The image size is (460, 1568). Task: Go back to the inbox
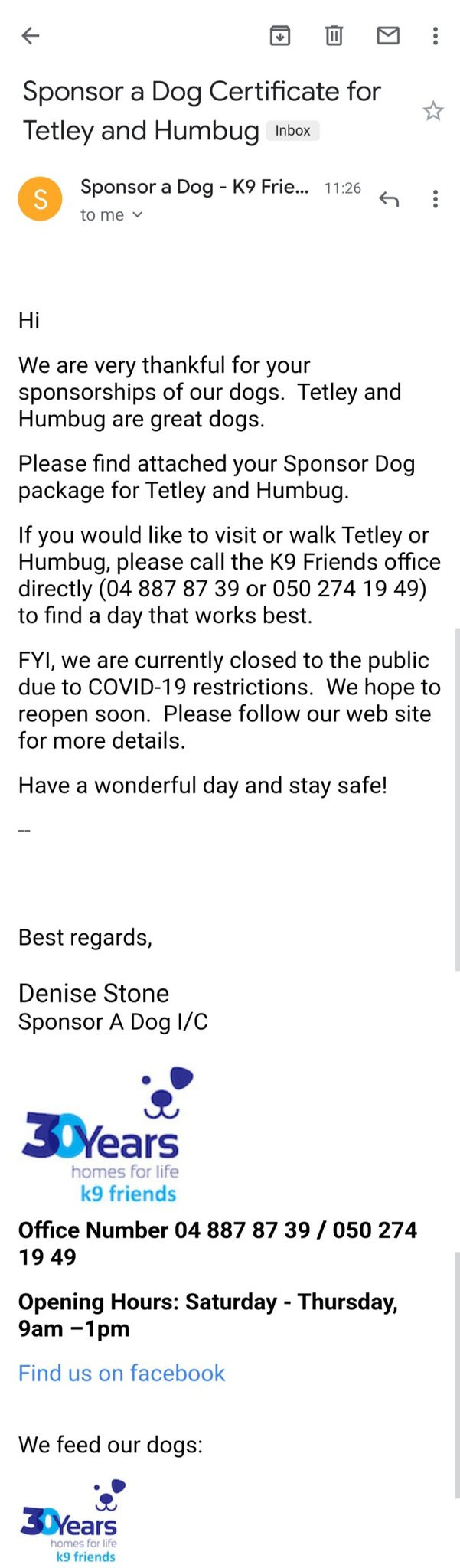coord(31,35)
